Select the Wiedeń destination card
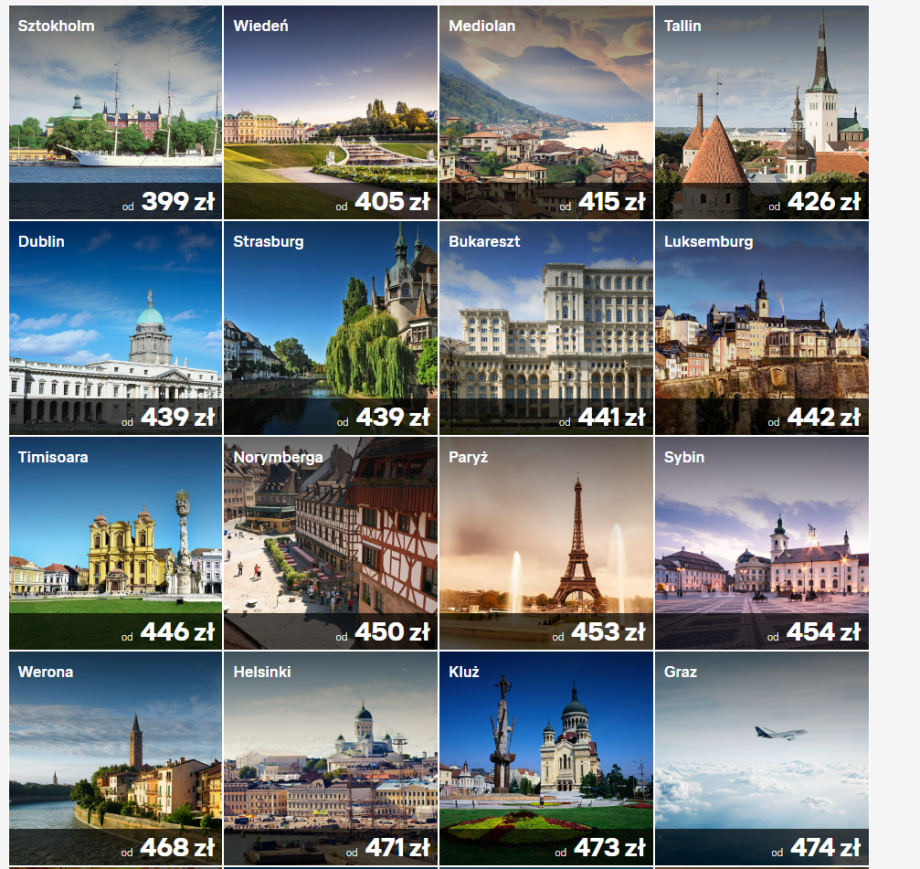Image resolution: width=920 pixels, height=869 pixels. 330,112
